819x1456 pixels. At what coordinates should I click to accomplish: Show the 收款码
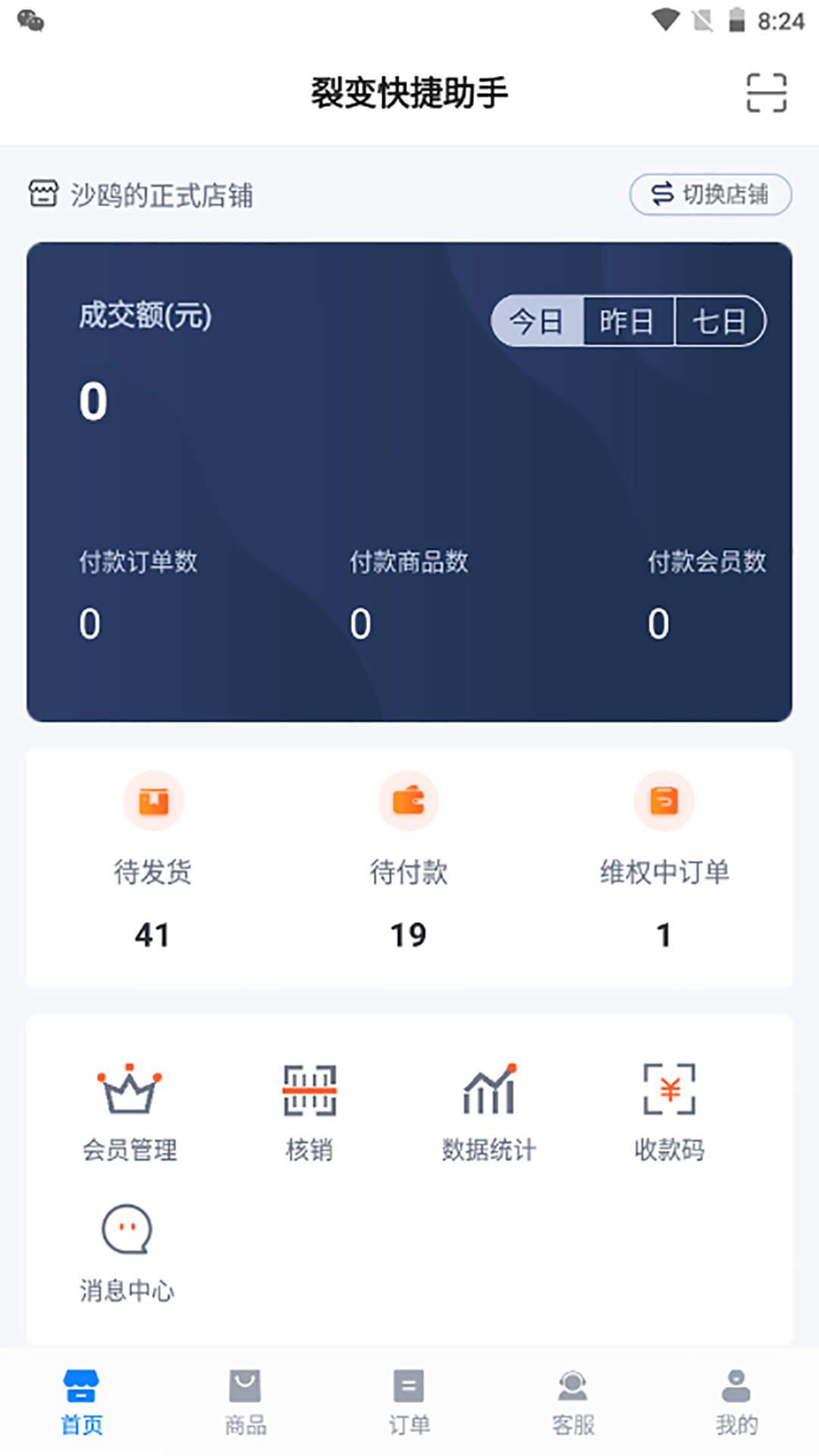click(669, 1112)
